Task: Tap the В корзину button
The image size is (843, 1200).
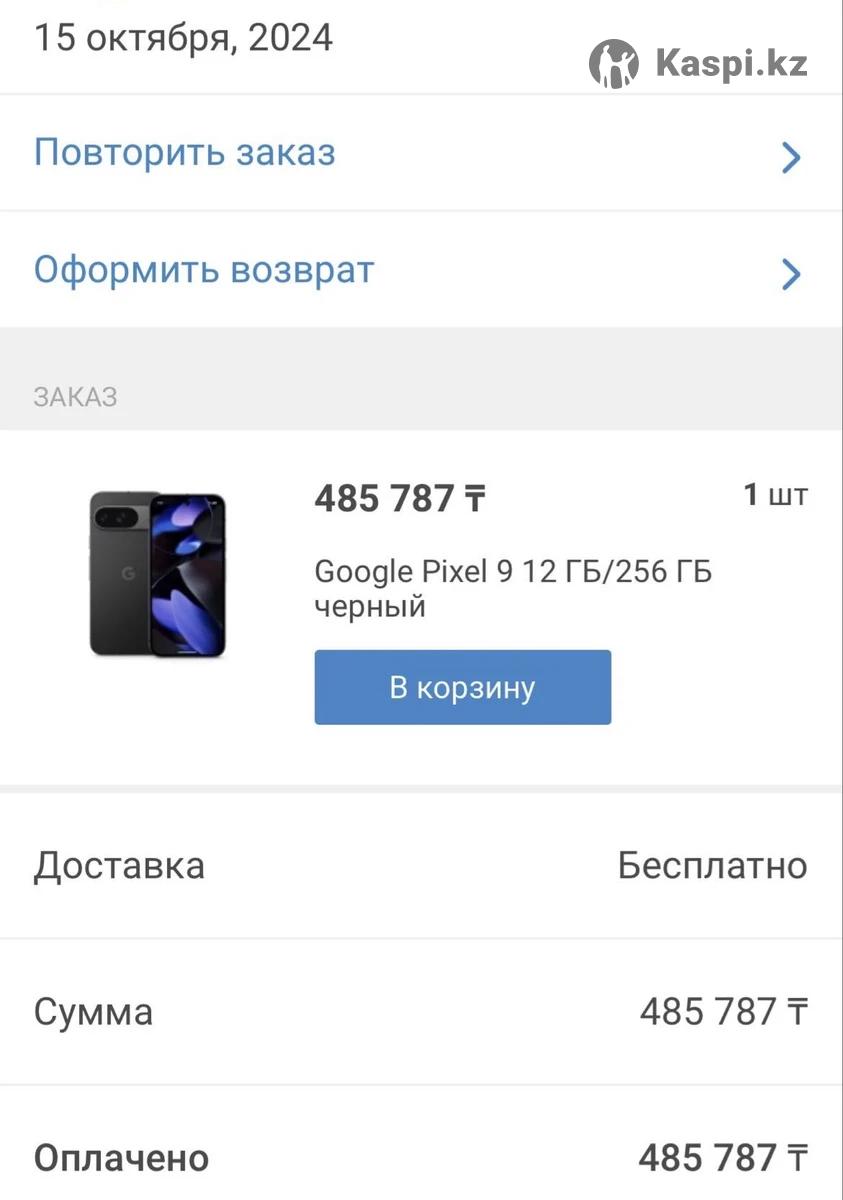Action: (462, 687)
